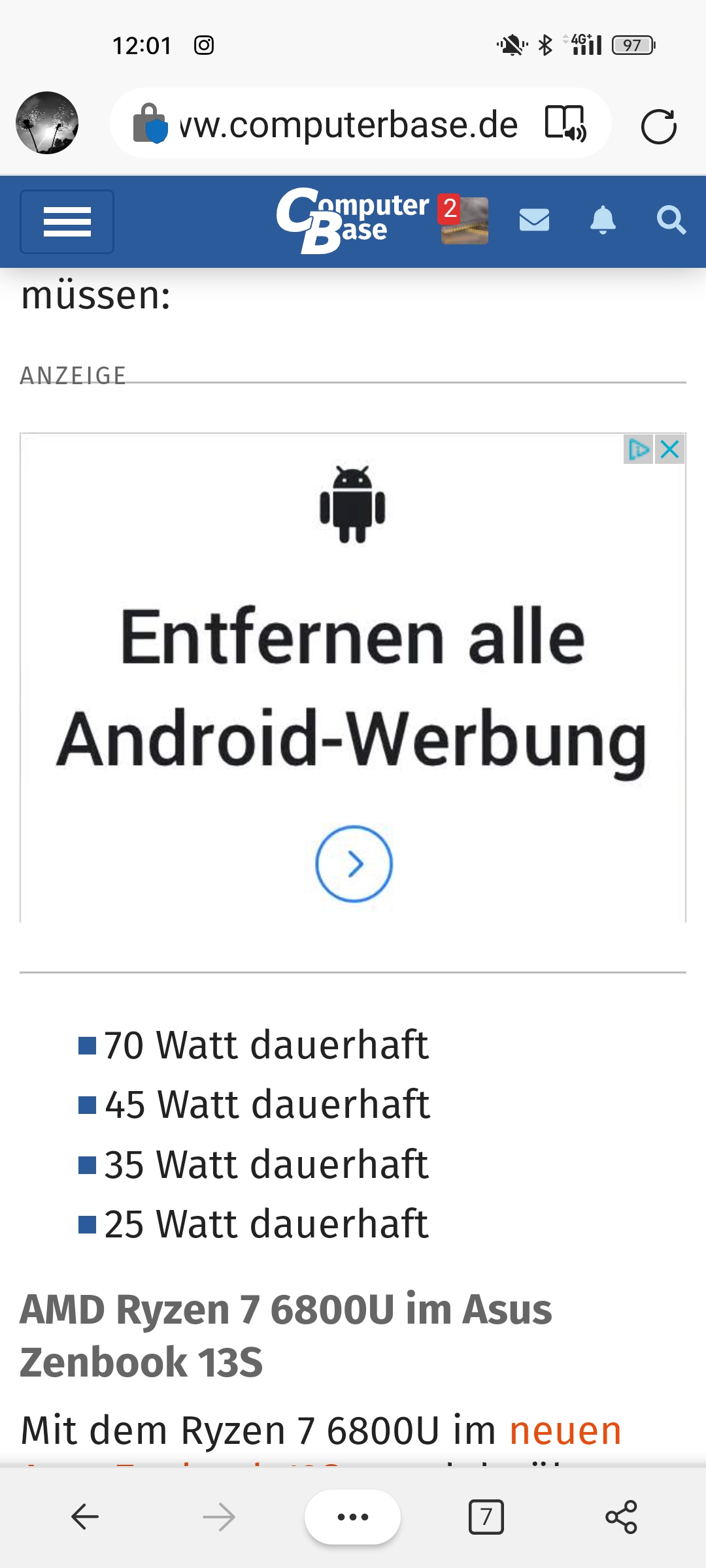This screenshot has height=1568, width=706.
Task: Tap the blue arrow in the ad
Action: 354,864
